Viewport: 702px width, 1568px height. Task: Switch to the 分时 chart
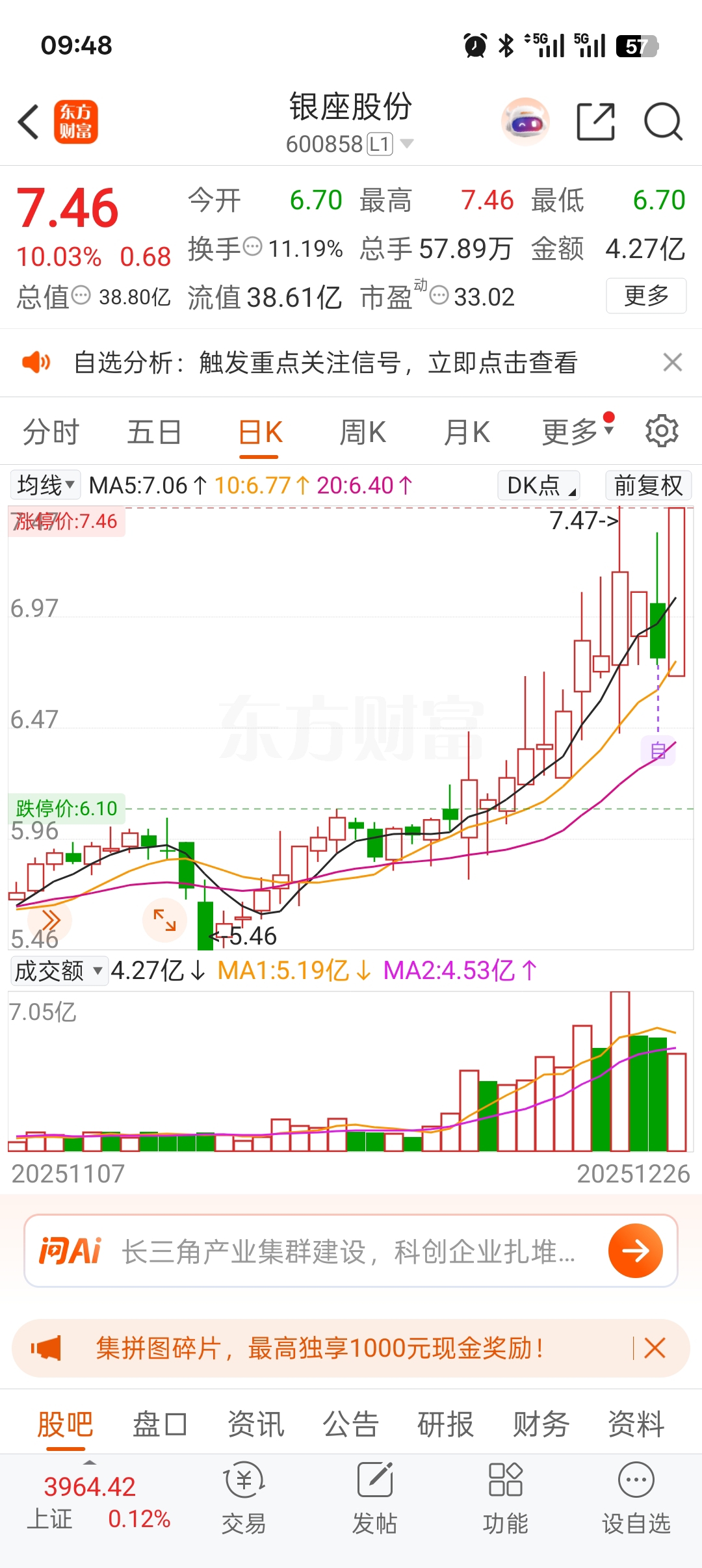[51, 432]
